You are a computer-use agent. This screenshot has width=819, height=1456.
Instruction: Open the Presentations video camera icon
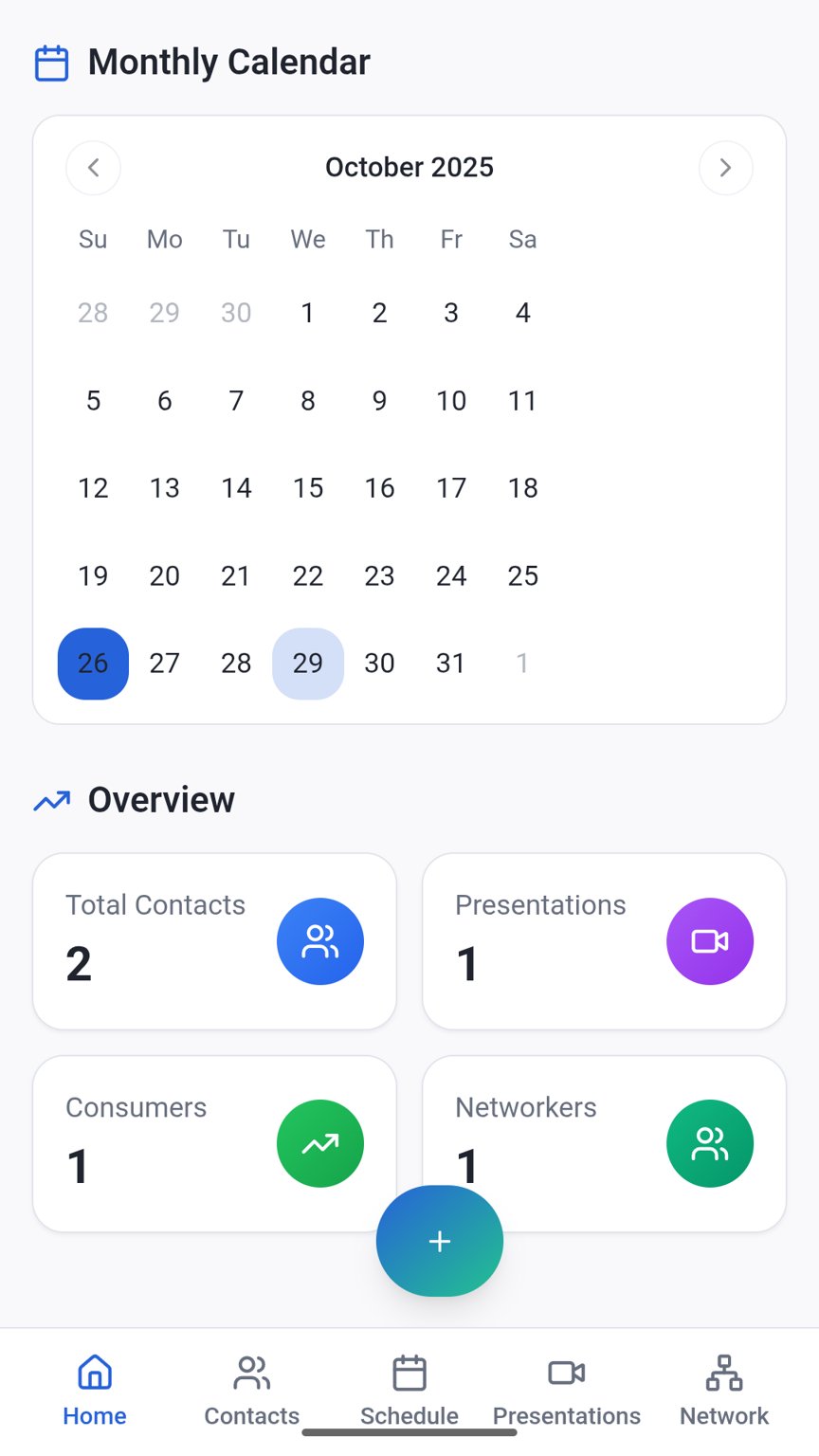coord(566,1372)
